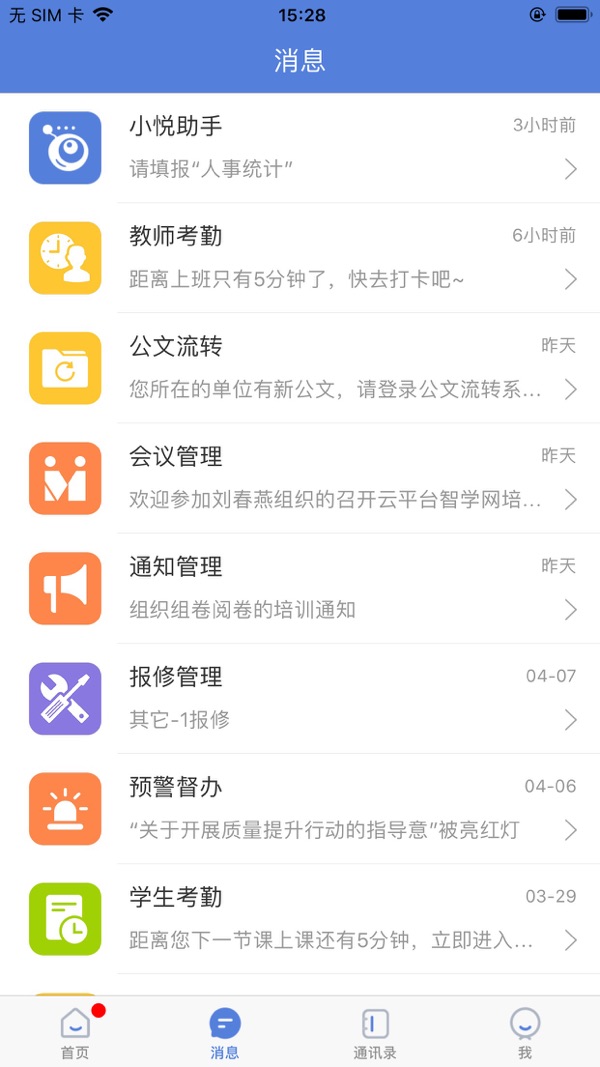Switch to the 我 profile tab
600x1067 pixels.
525,1032
